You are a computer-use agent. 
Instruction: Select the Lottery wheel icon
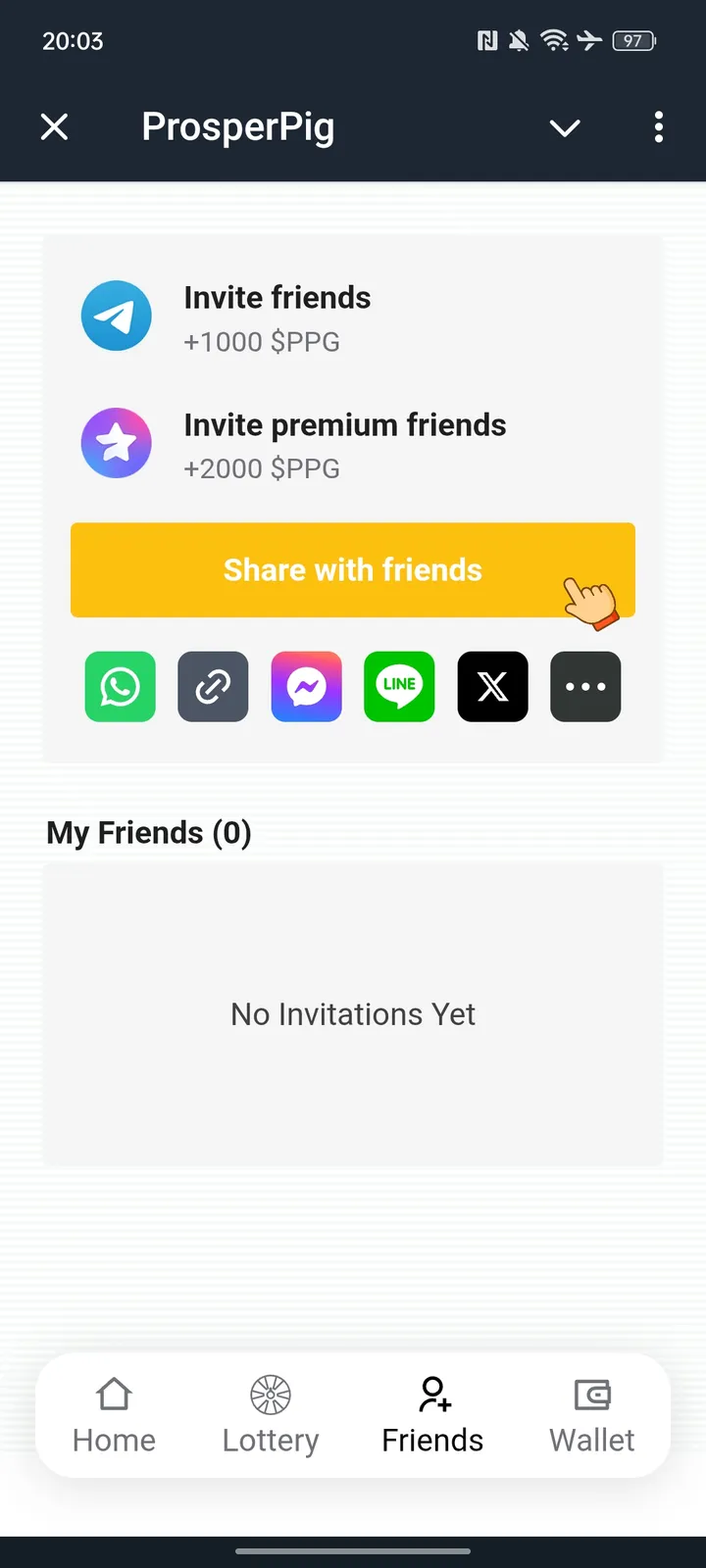(x=270, y=1395)
